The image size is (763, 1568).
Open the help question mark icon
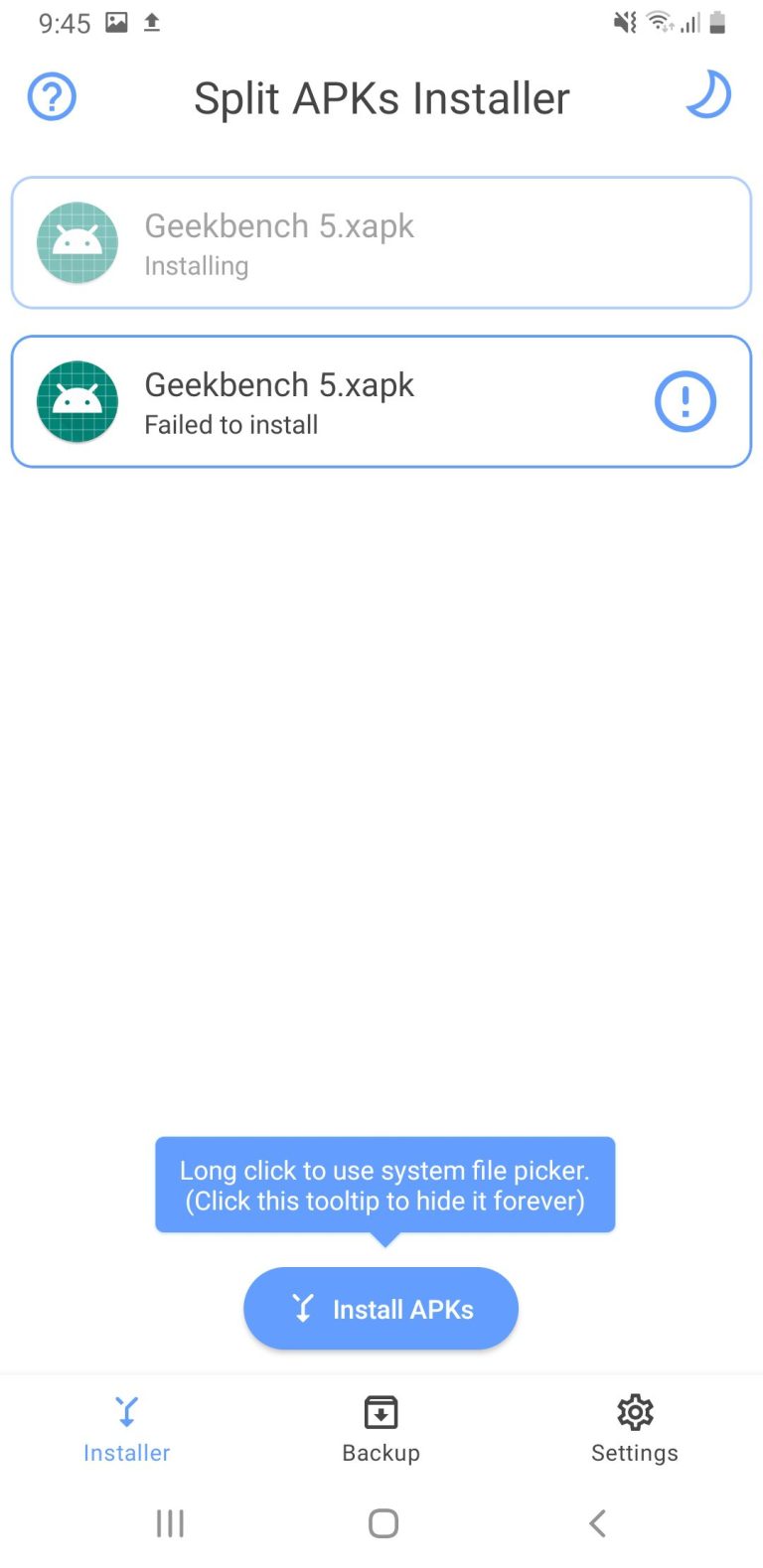[52, 97]
